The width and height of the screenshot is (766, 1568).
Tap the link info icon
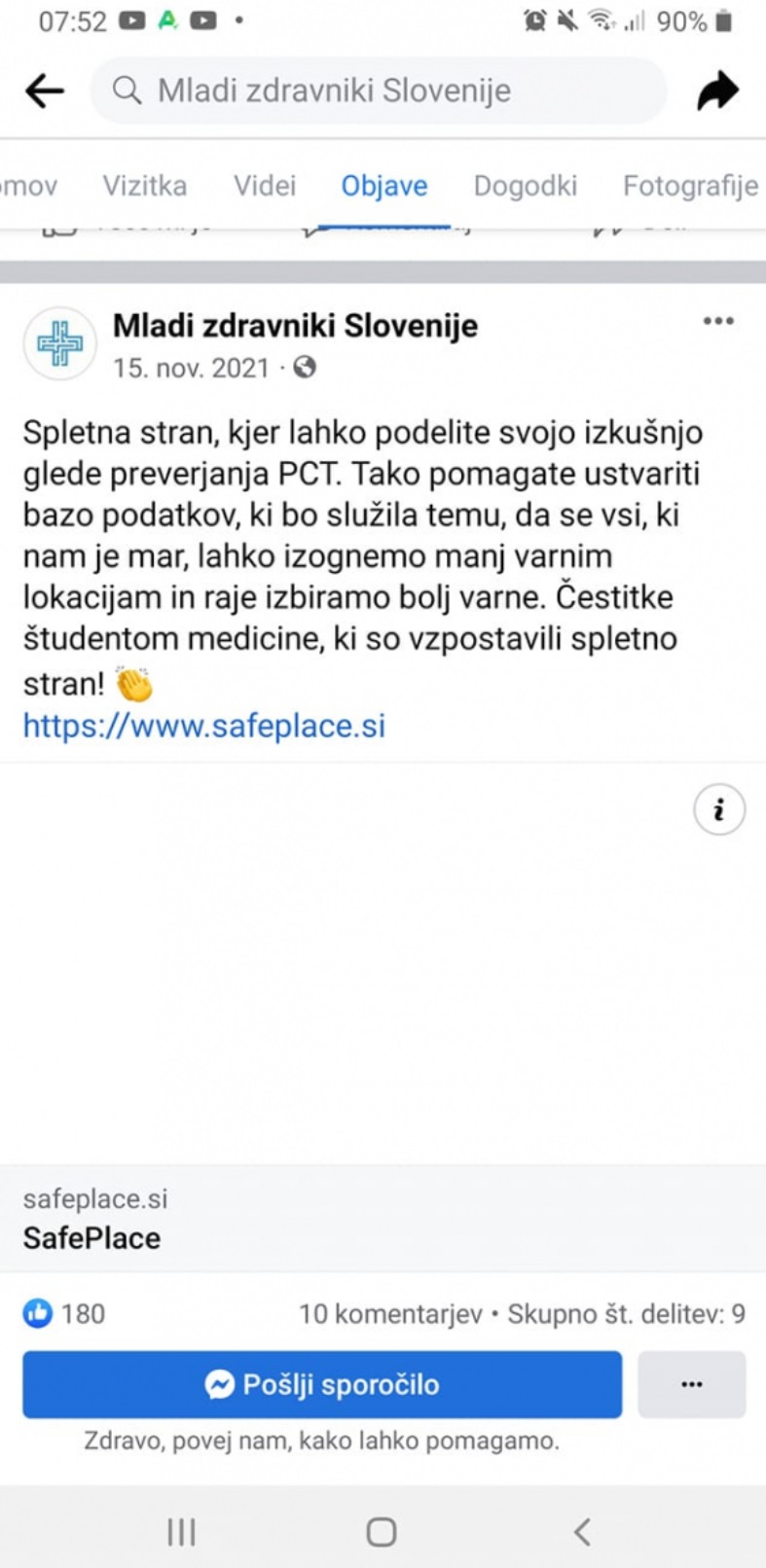tap(719, 809)
